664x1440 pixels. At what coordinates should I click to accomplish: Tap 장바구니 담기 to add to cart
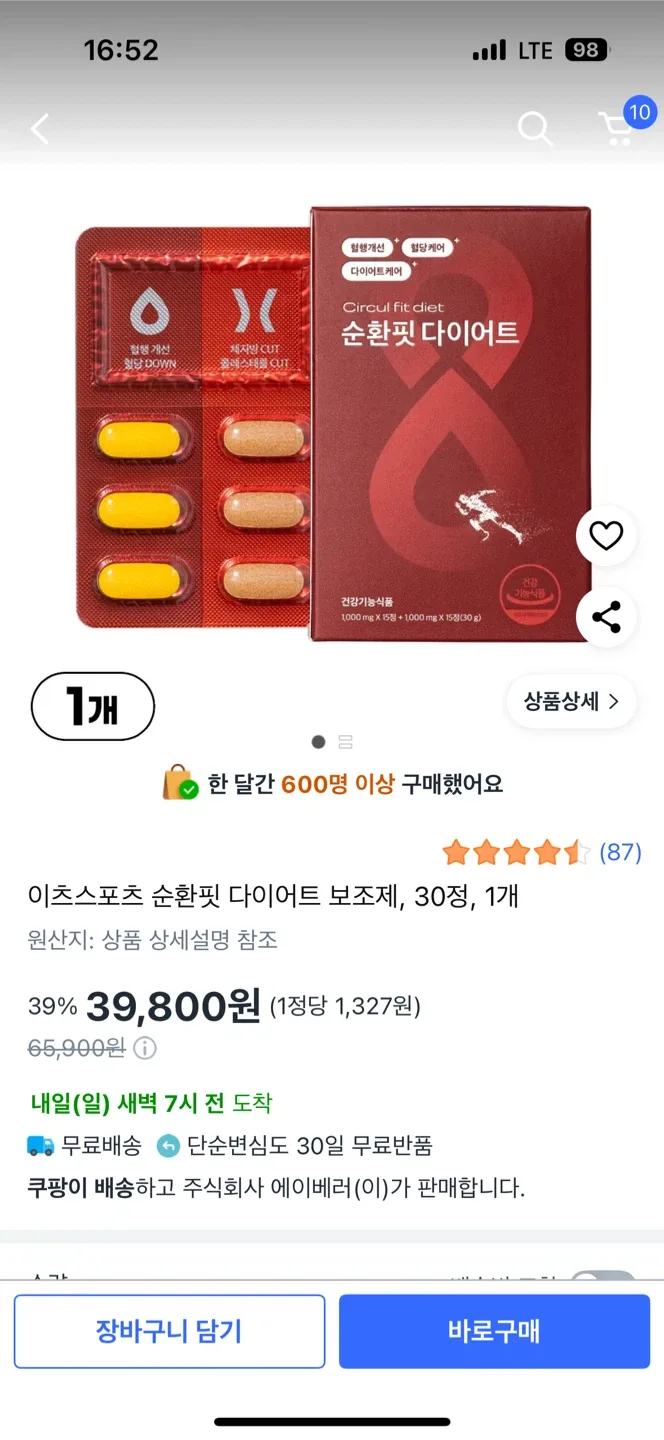click(x=169, y=1331)
